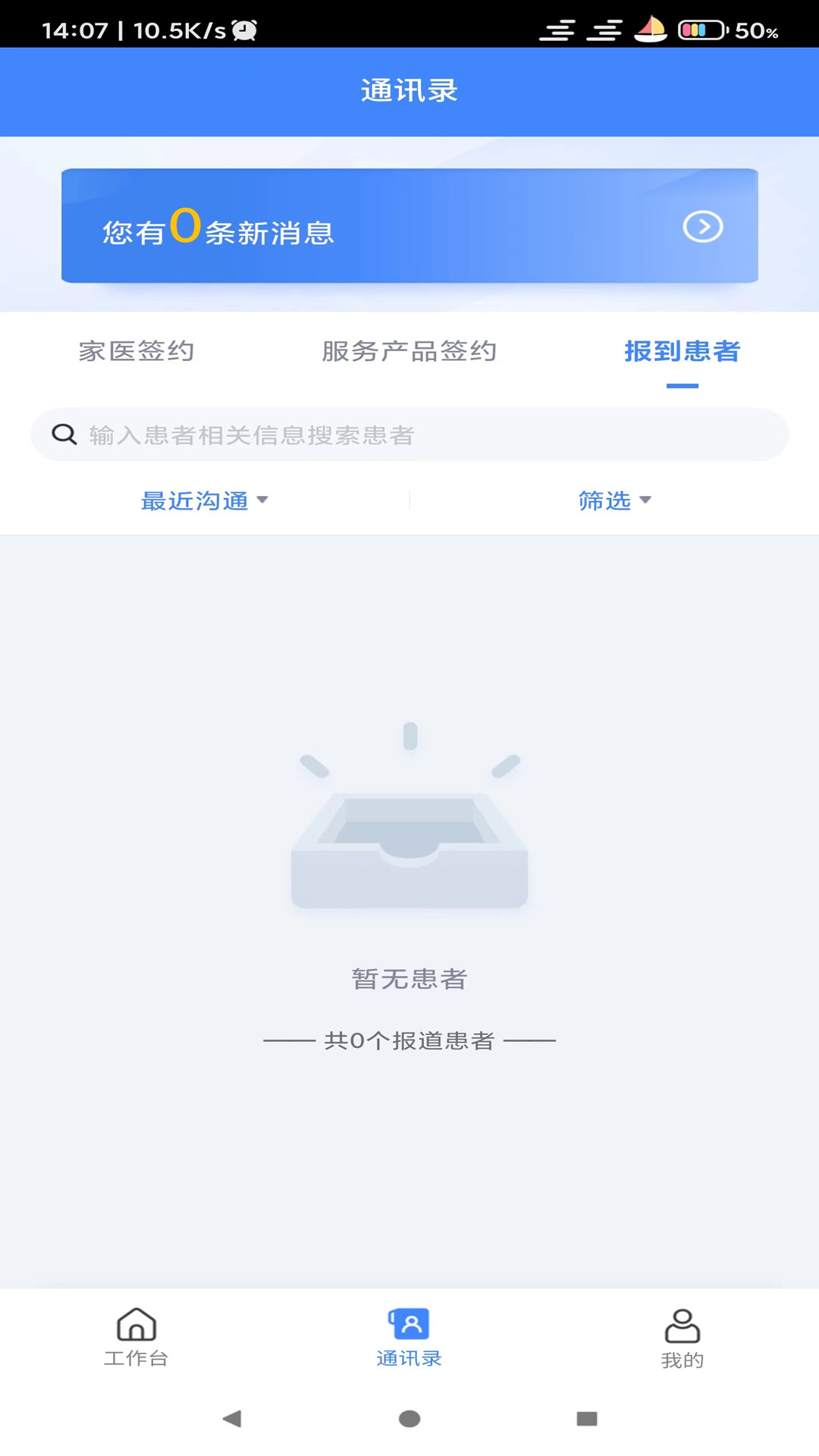Tap the search magnifier icon in search bar
Viewport: 819px width, 1456px height.
pyautogui.click(x=64, y=434)
